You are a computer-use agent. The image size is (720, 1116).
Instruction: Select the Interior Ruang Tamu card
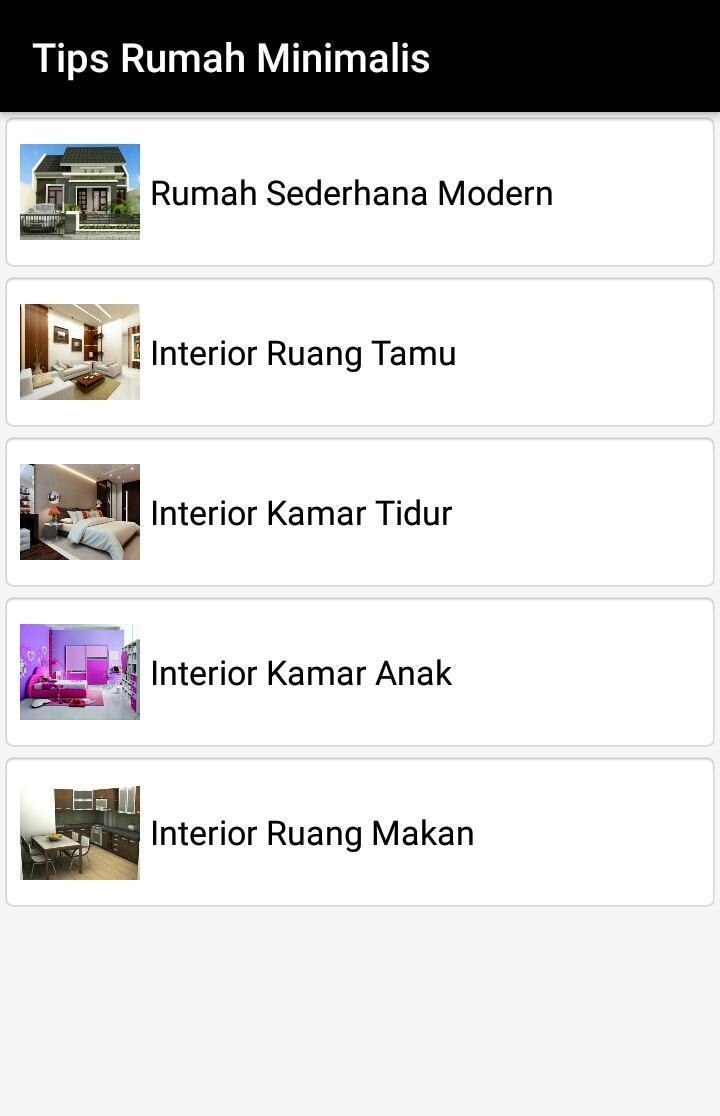coord(360,352)
